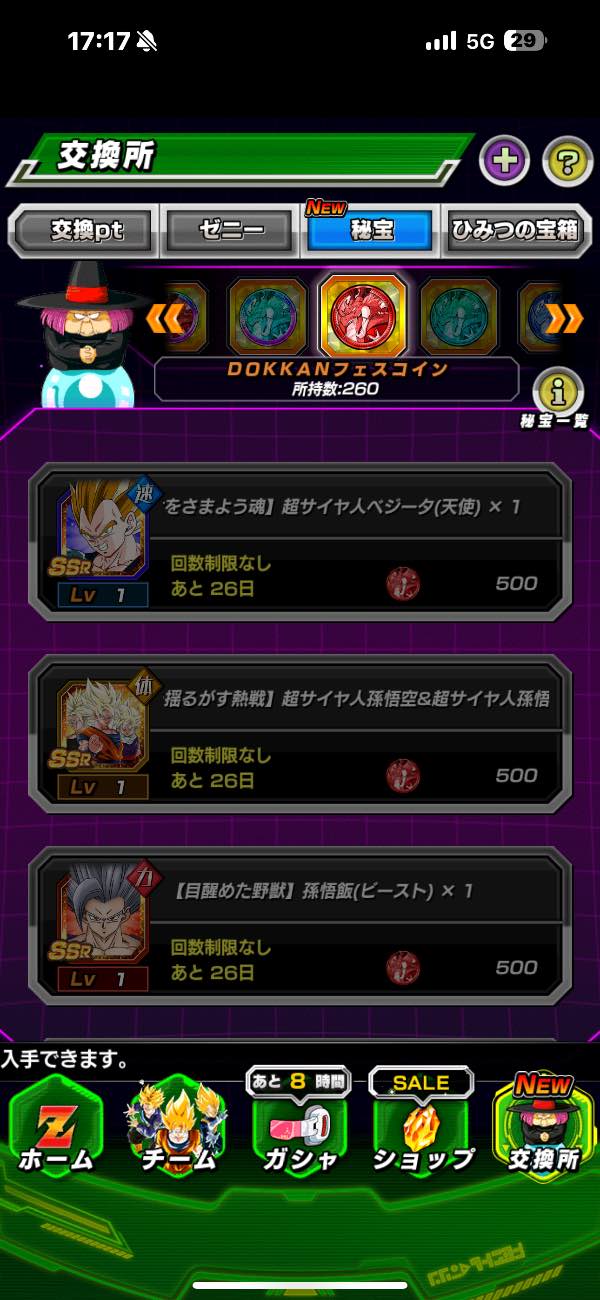Open the 交換所 tab in bottom bar
Image resolution: width=600 pixels, height=1300 pixels.
click(543, 1130)
